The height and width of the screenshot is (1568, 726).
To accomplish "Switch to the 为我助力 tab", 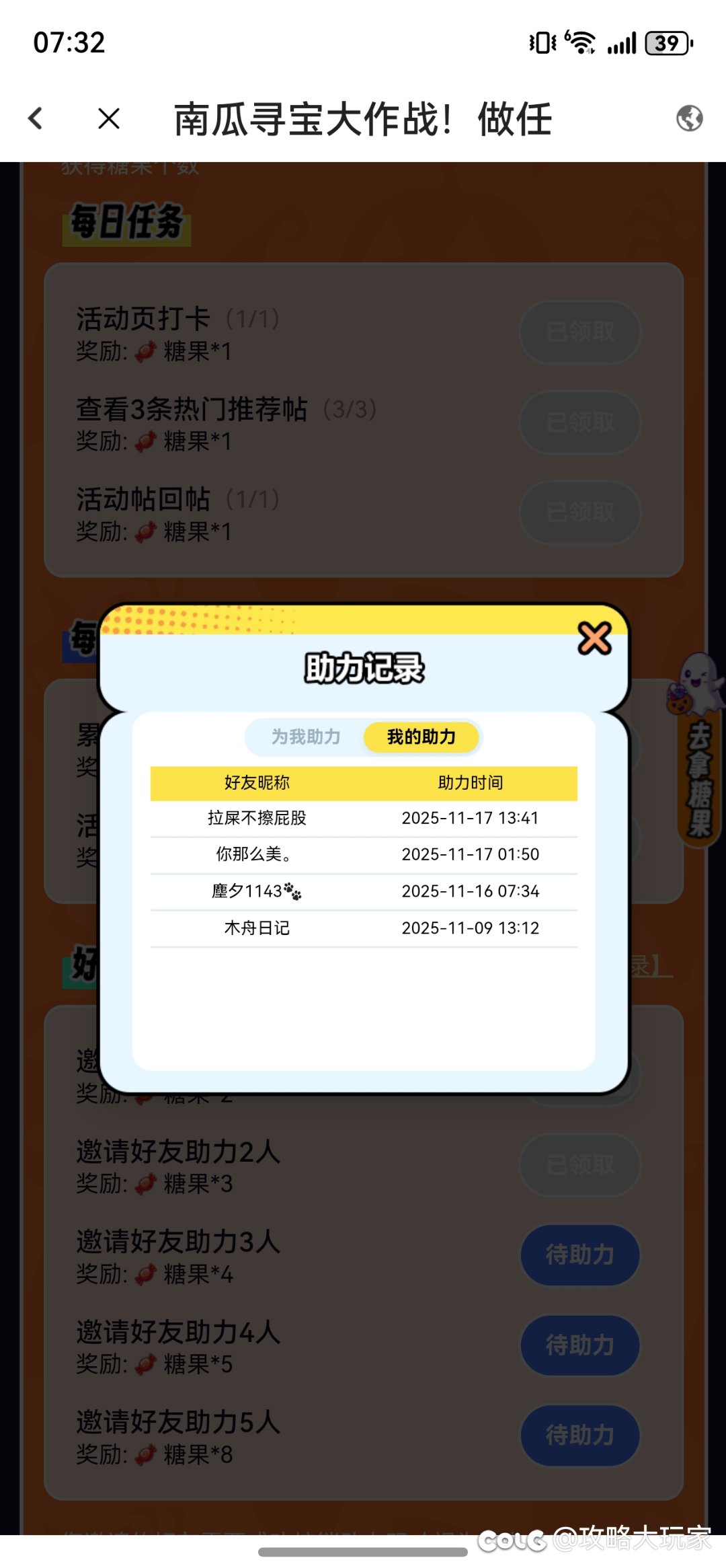I will (306, 737).
